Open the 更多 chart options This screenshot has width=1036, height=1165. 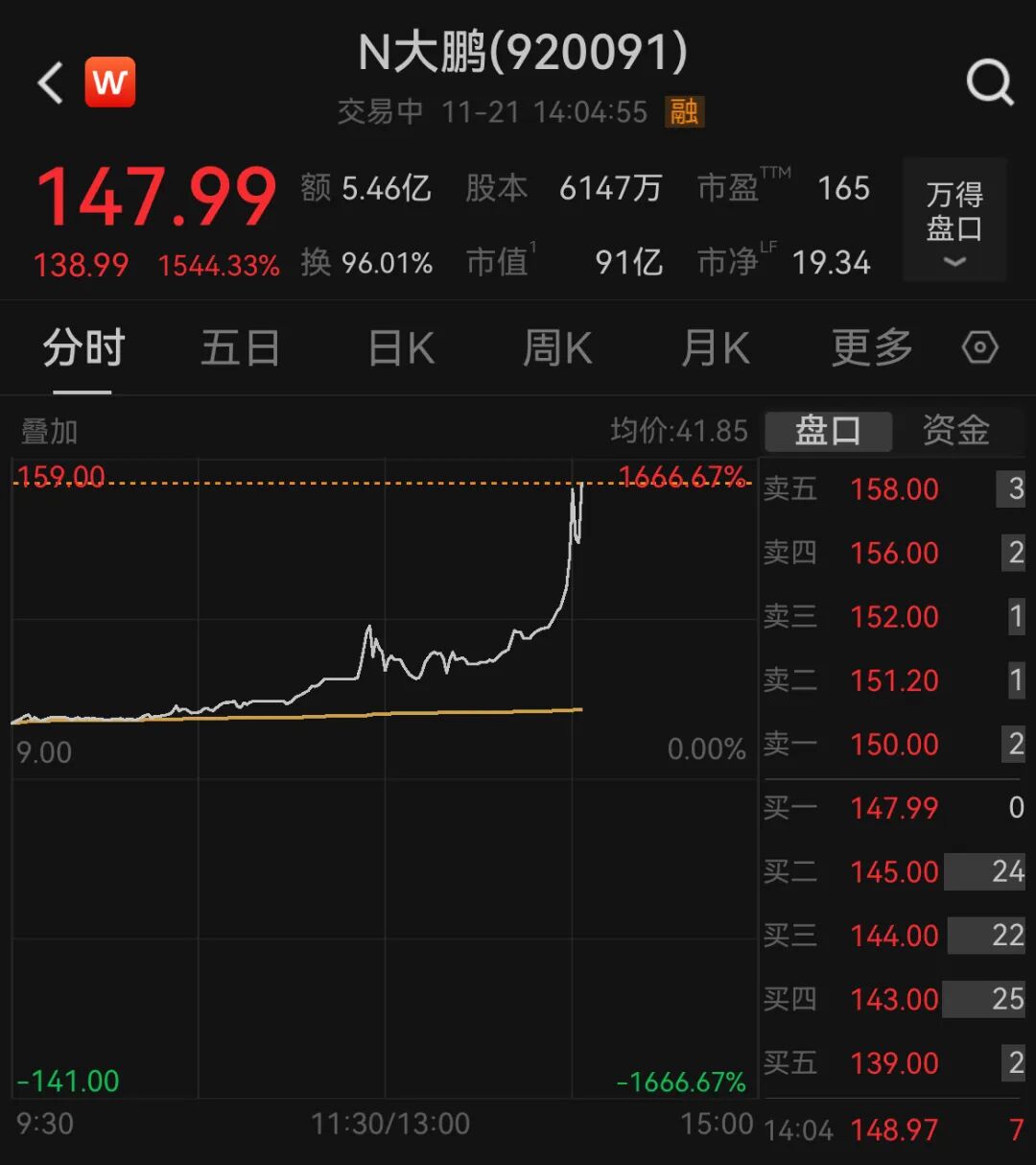871,347
